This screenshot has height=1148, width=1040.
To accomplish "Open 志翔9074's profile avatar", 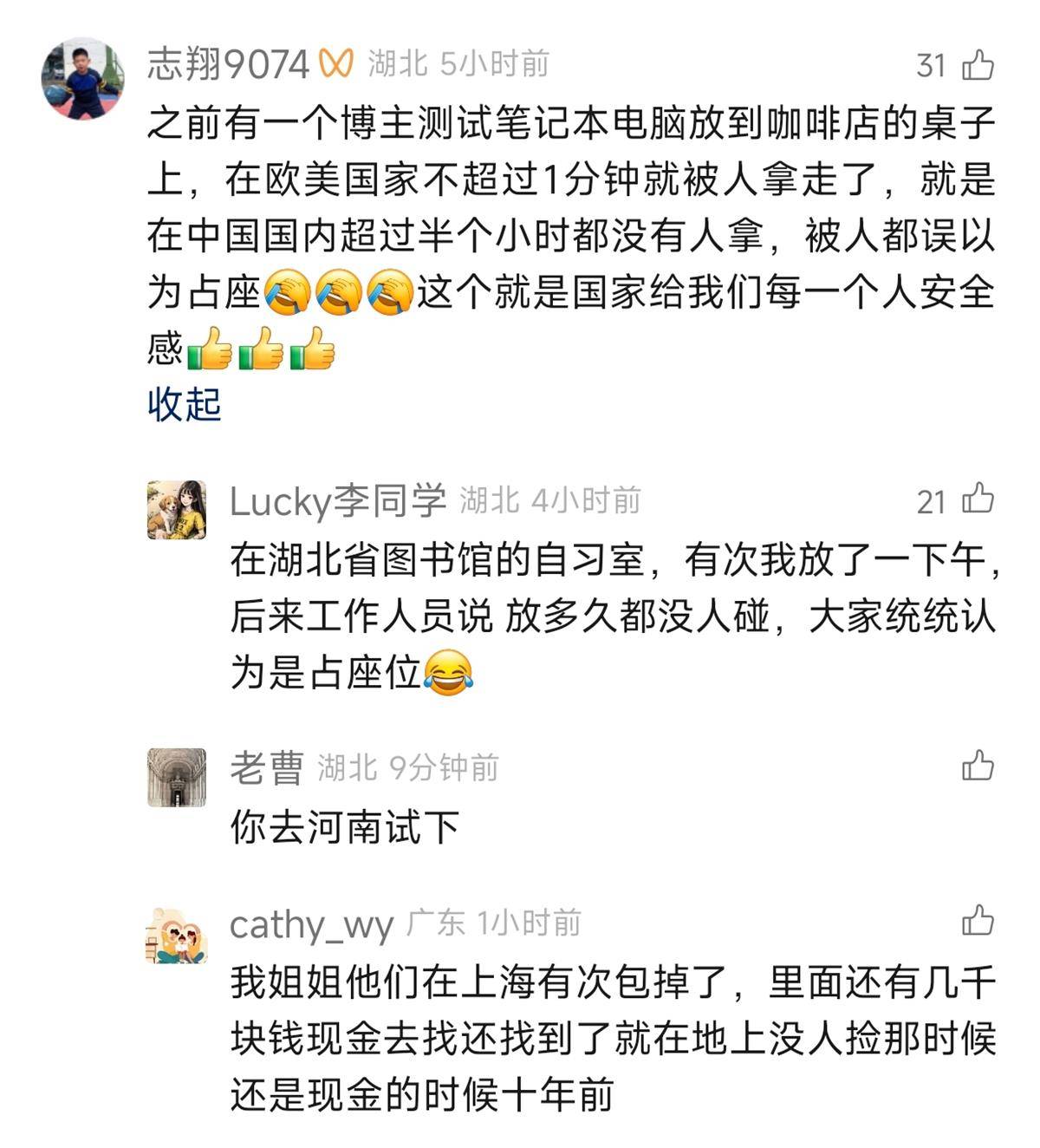I will pos(83,78).
